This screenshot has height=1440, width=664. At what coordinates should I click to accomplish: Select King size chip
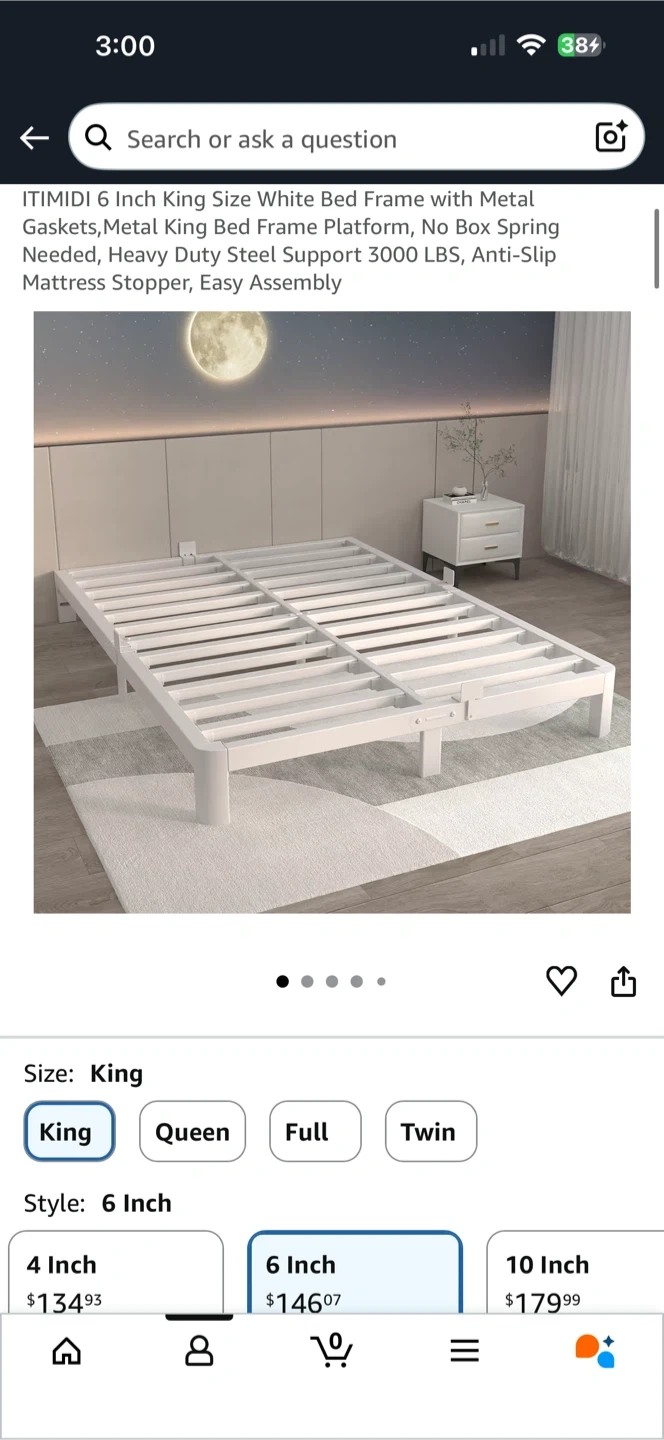coord(69,1132)
